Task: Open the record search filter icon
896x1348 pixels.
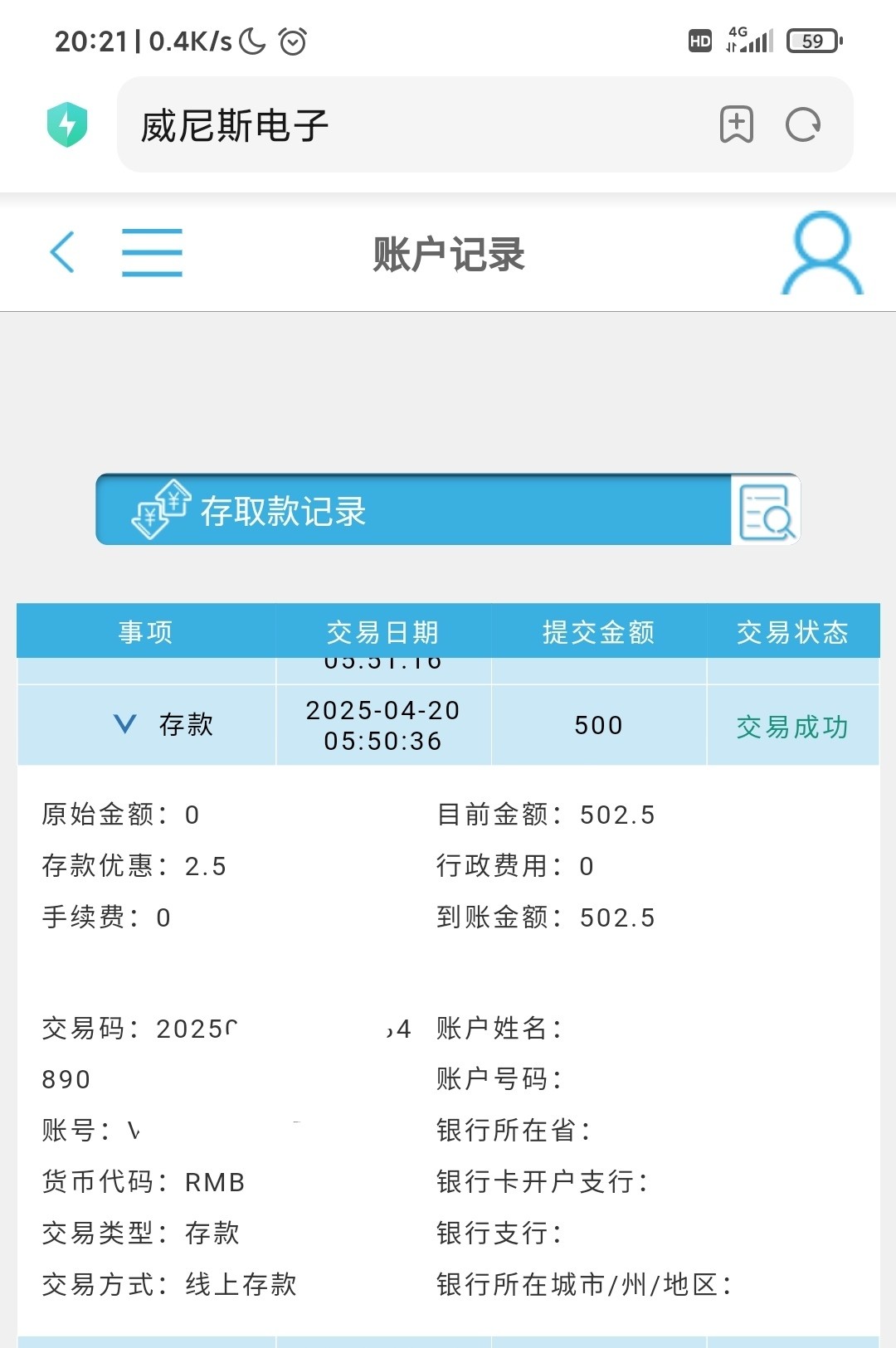Action: pos(765,511)
